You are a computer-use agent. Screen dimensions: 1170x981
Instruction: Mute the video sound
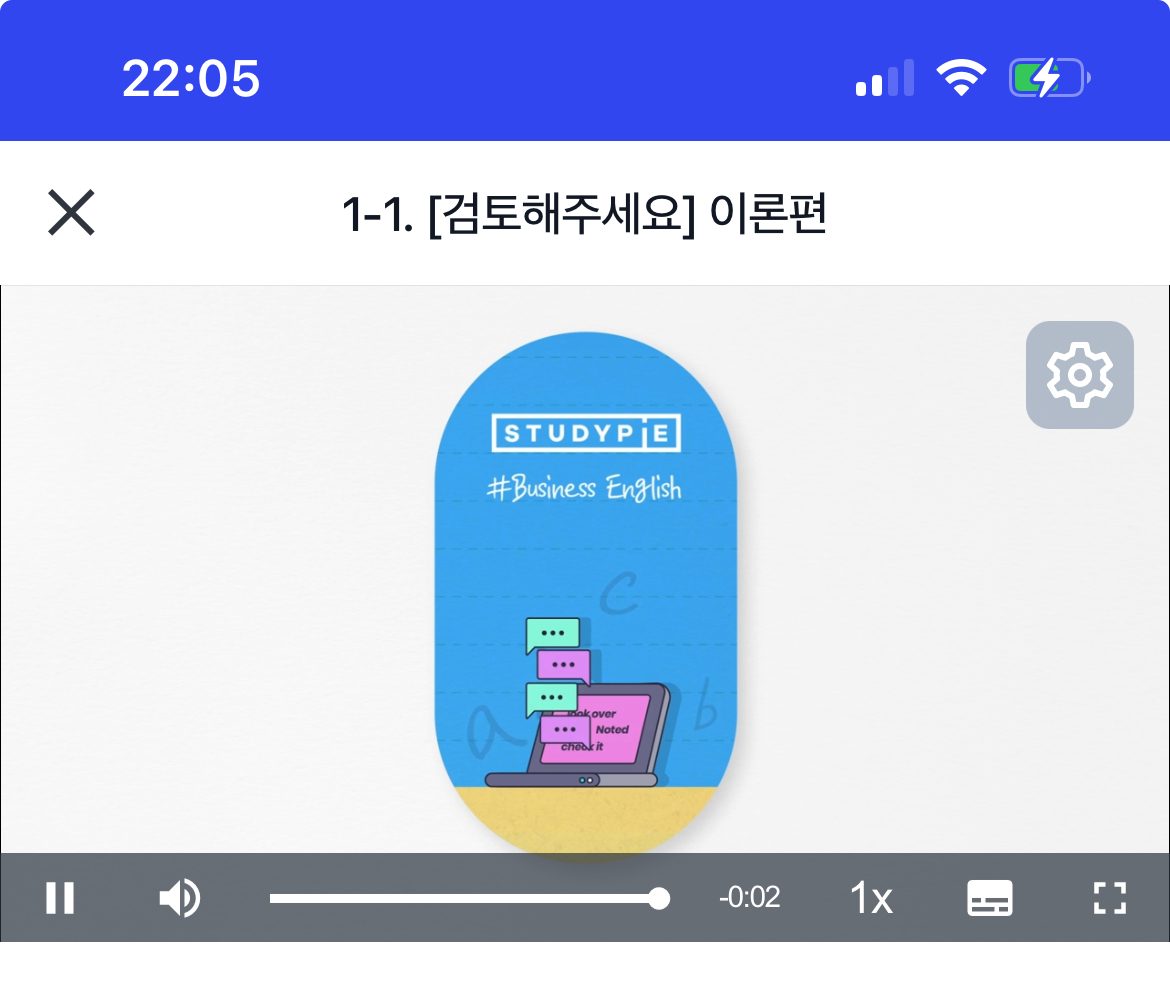pos(180,898)
